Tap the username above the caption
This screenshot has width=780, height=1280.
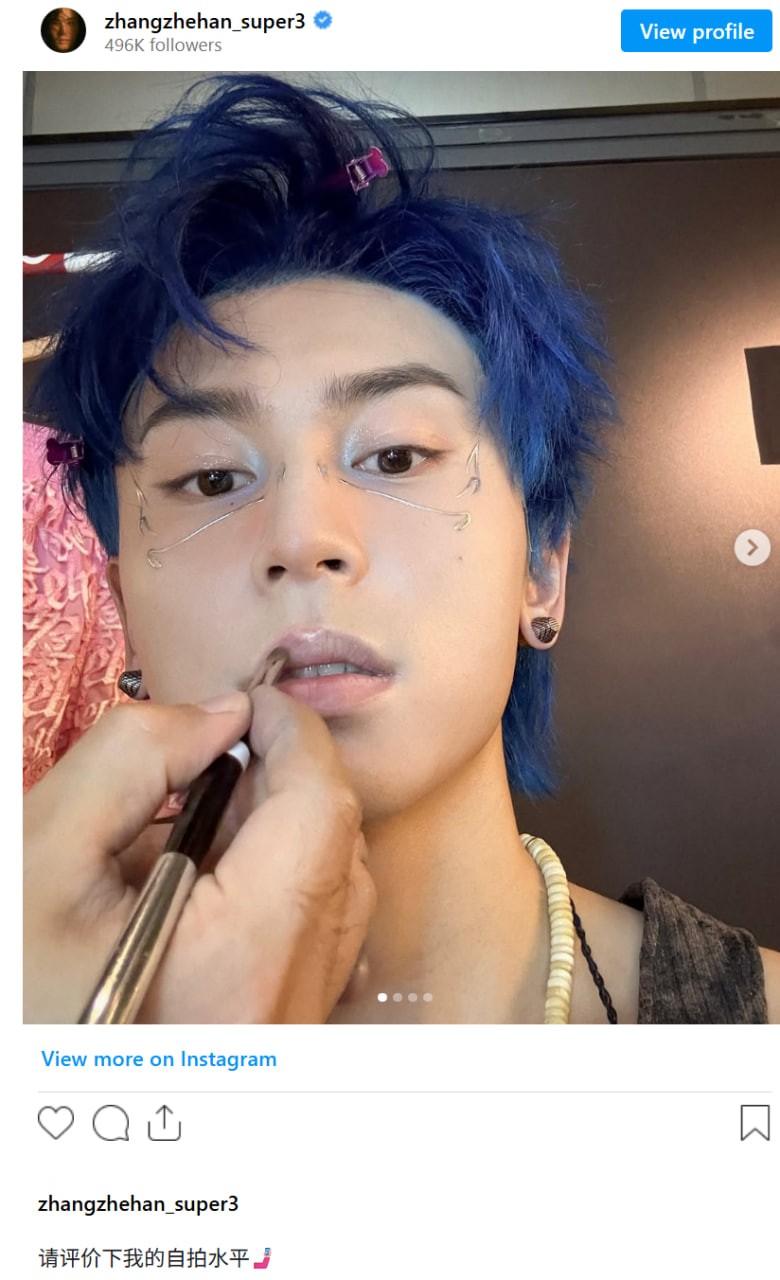(x=138, y=1204)
